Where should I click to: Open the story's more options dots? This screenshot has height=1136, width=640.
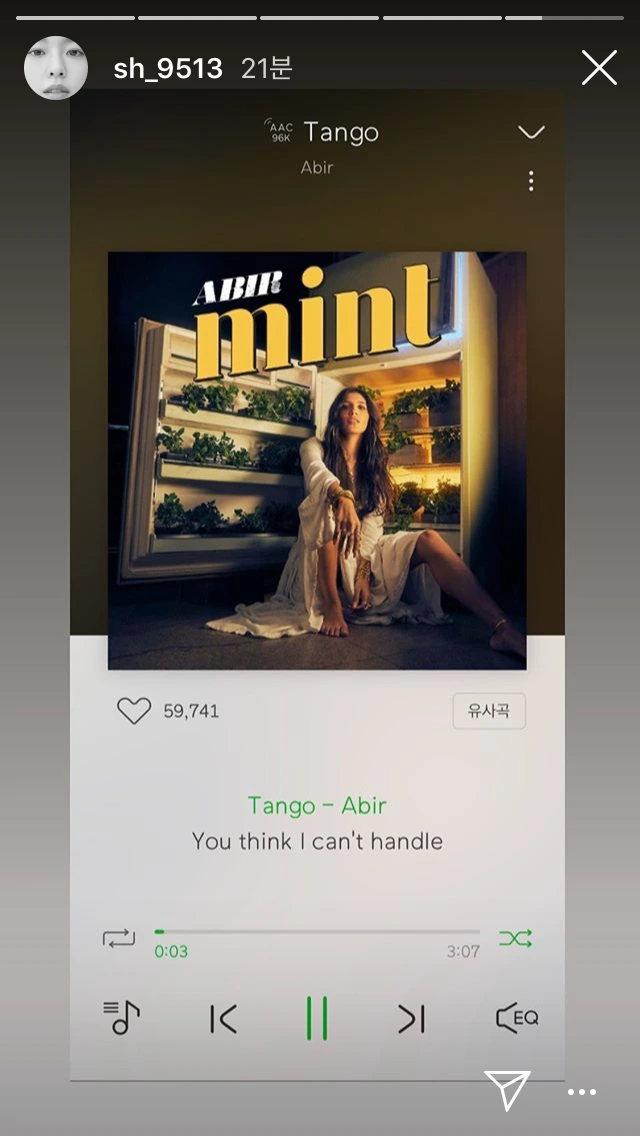point(581,1092)
